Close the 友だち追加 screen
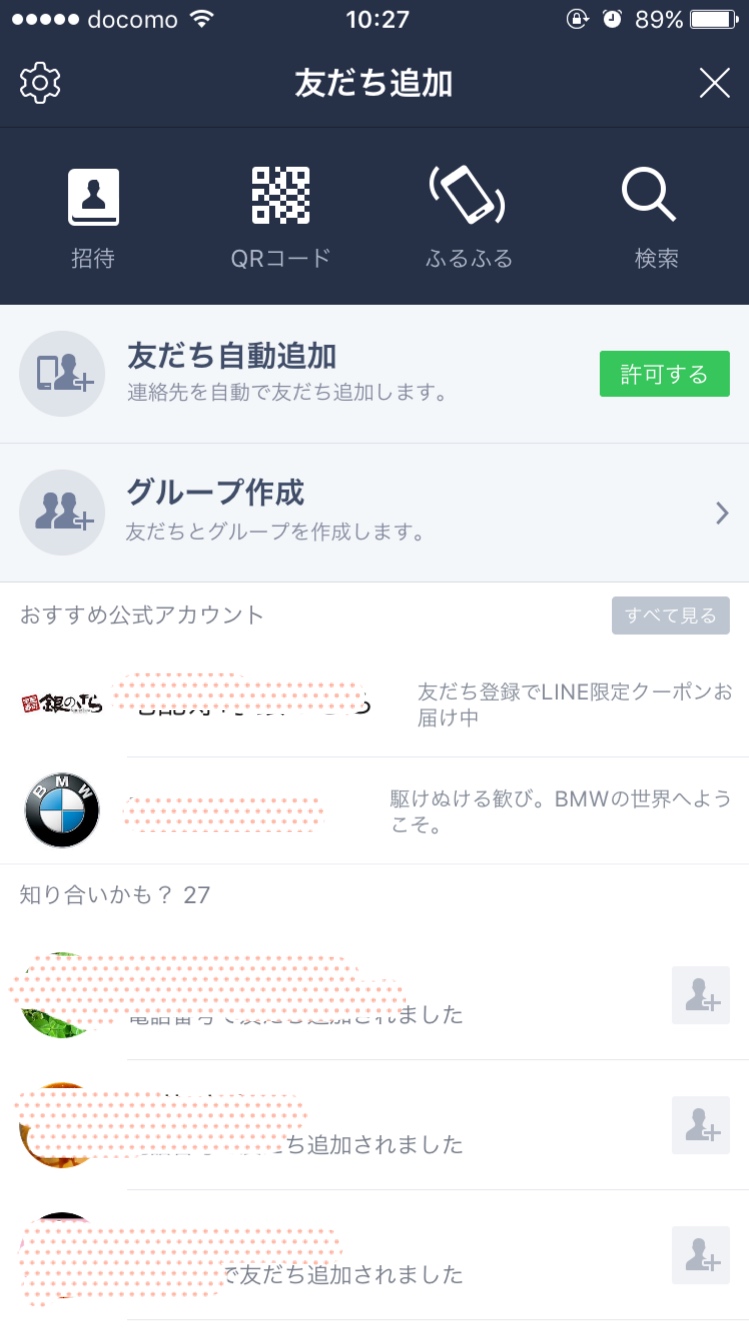This screenshot has height=1331, width=749. point(714,83)
